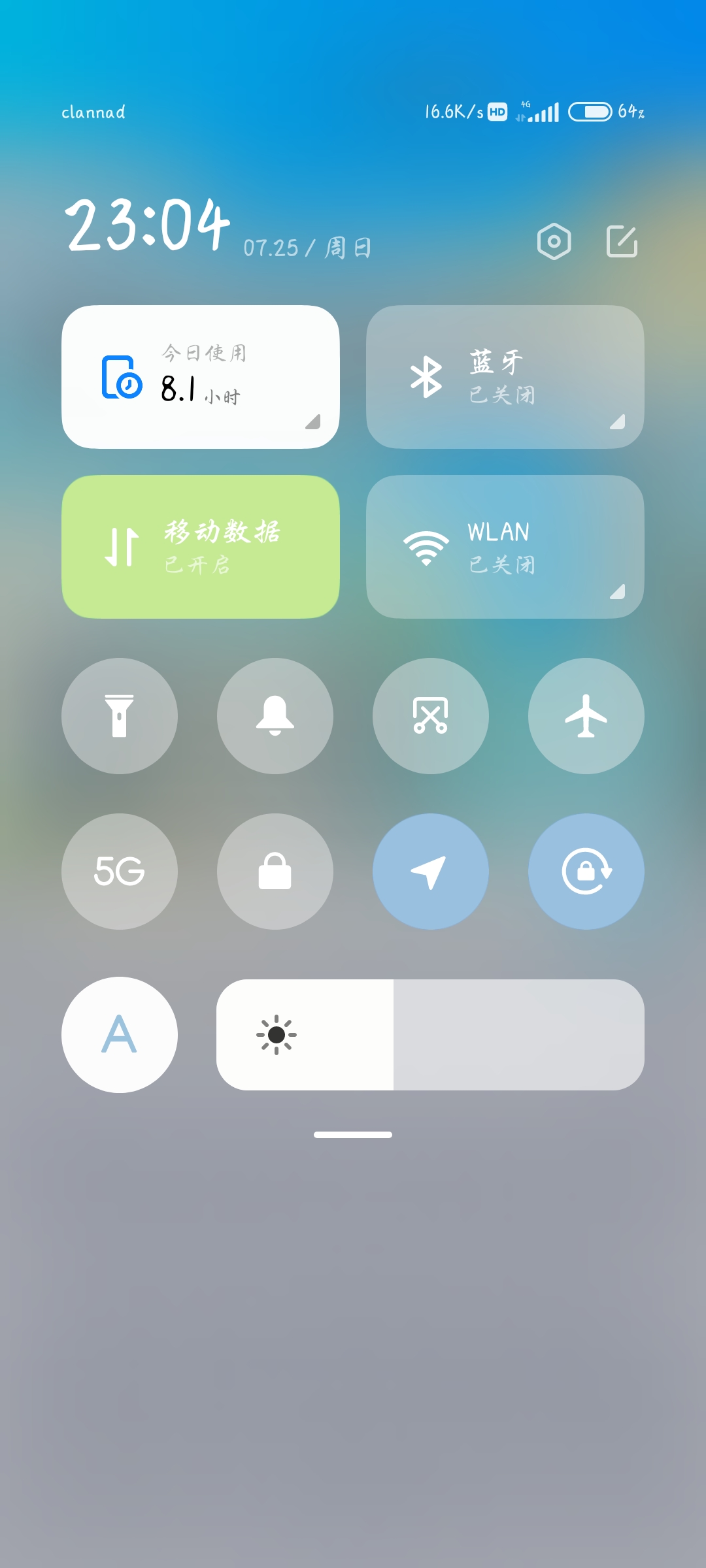Set the brightness slider to the middle
Screen dimensions: 706x1568
click(x=431, y=1035)
